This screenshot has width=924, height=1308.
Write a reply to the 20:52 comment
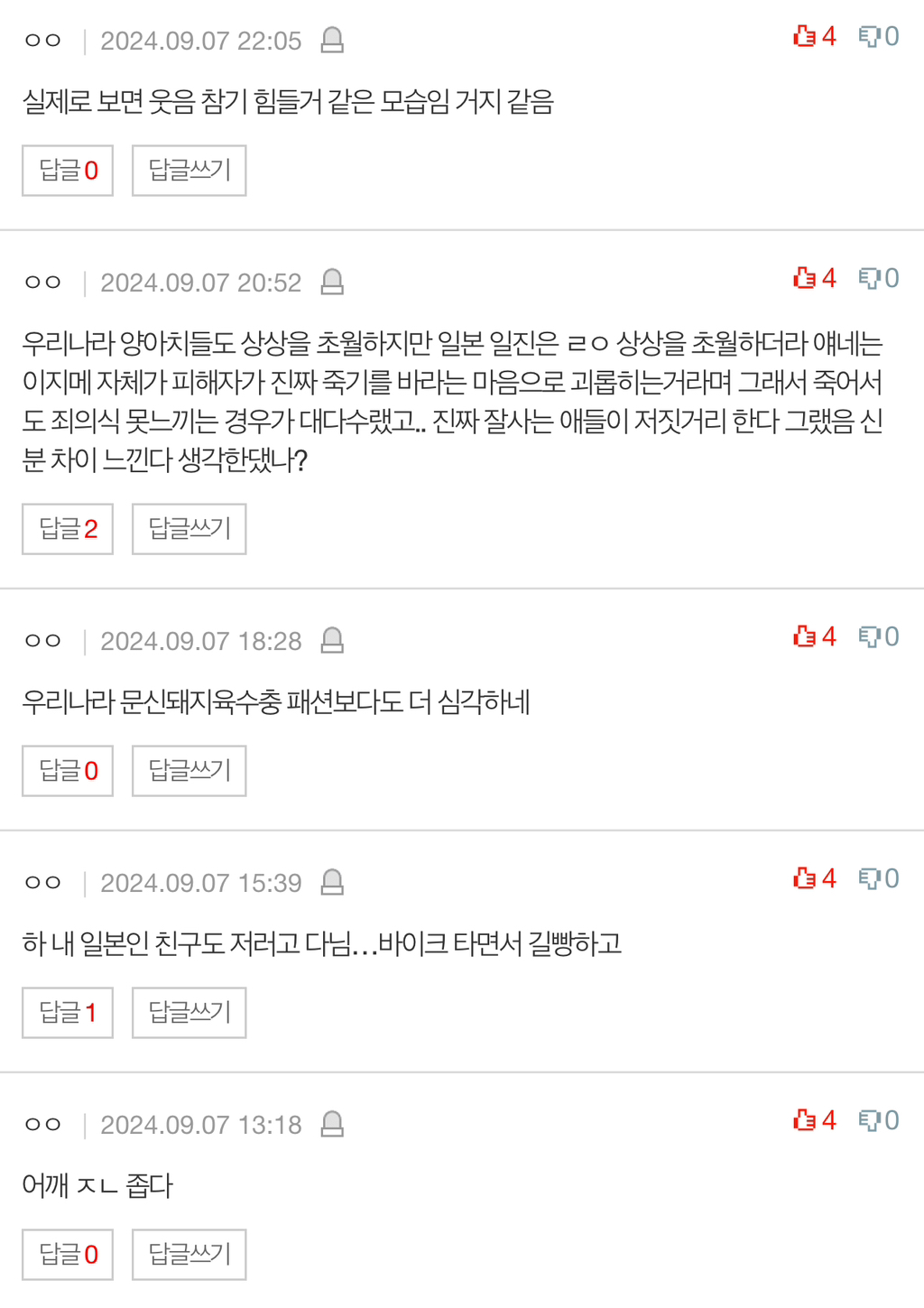189,529
